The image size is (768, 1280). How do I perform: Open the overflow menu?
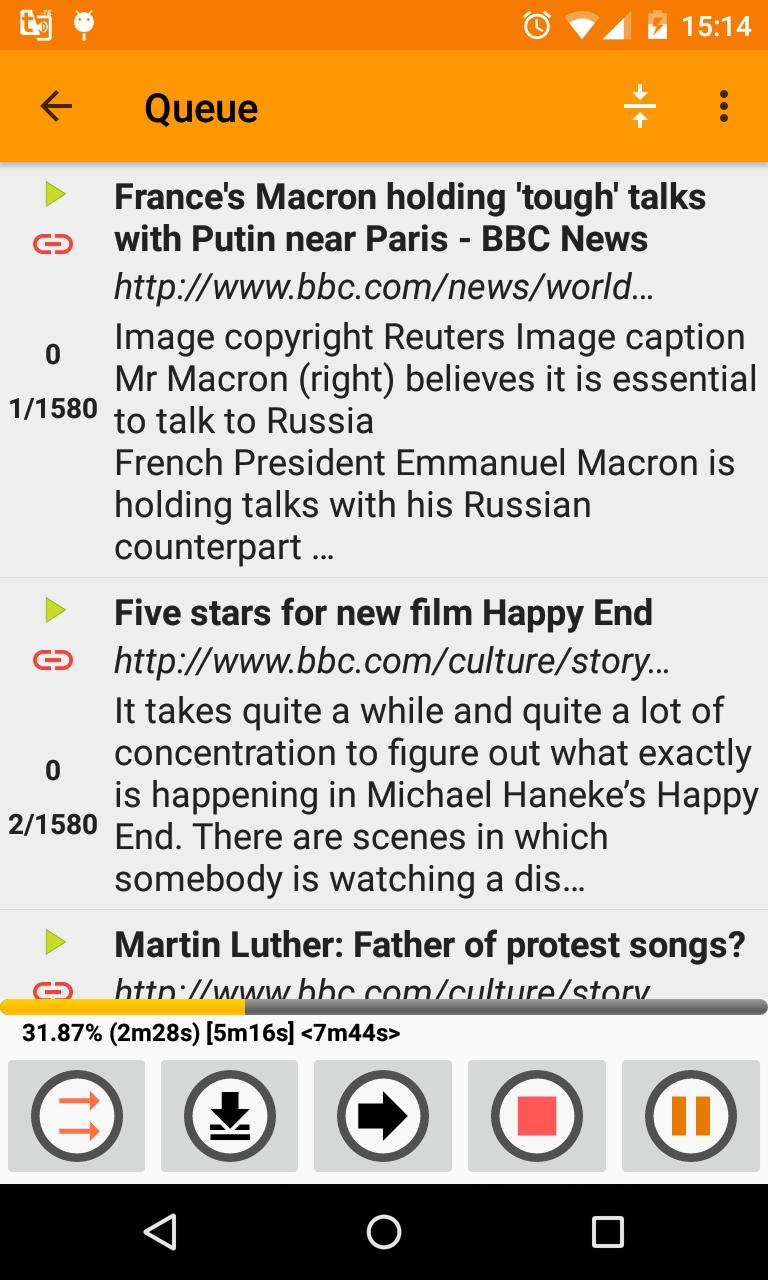[x=723, y=106]
